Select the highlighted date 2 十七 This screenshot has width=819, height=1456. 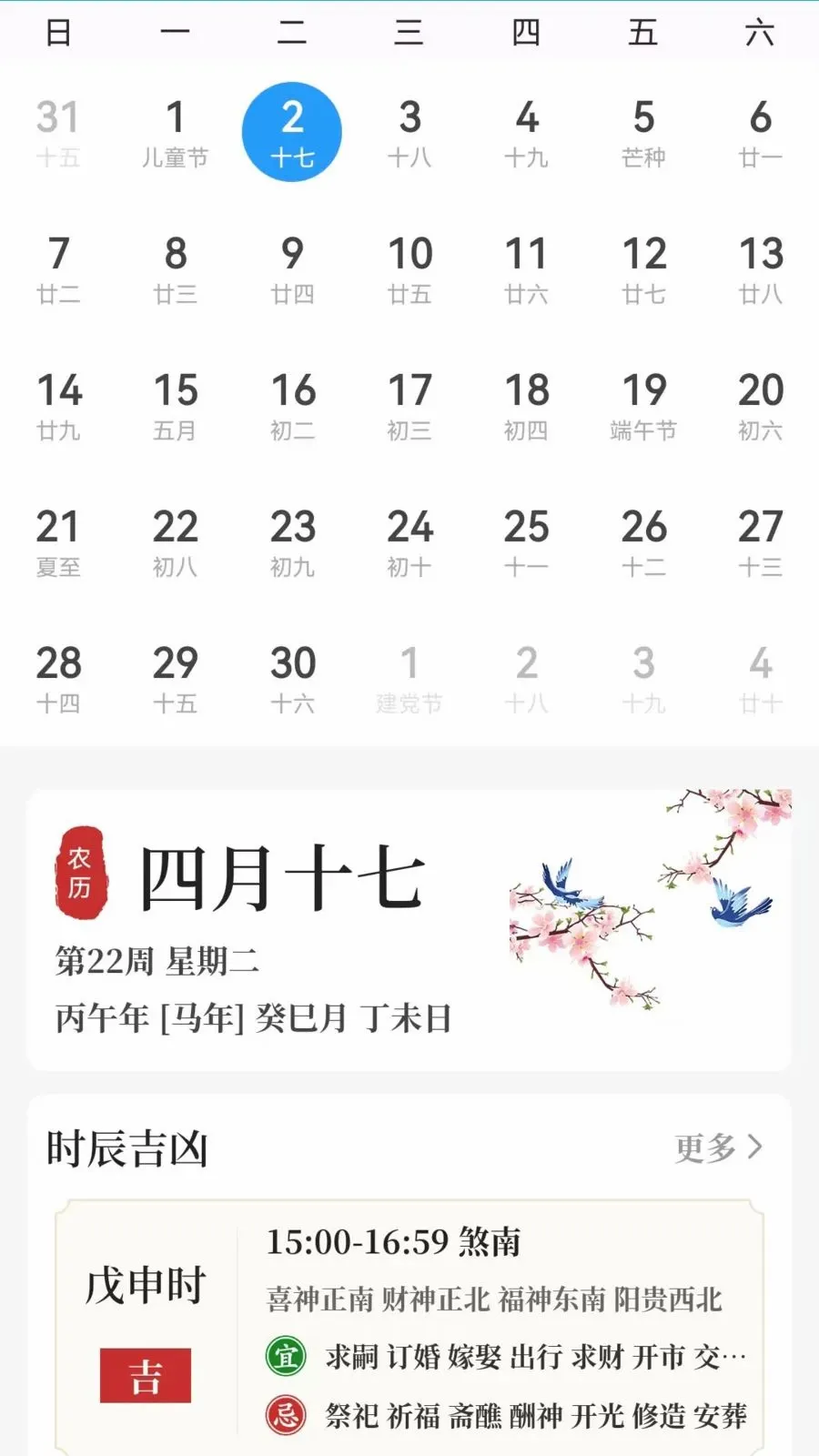pos(292,133)
